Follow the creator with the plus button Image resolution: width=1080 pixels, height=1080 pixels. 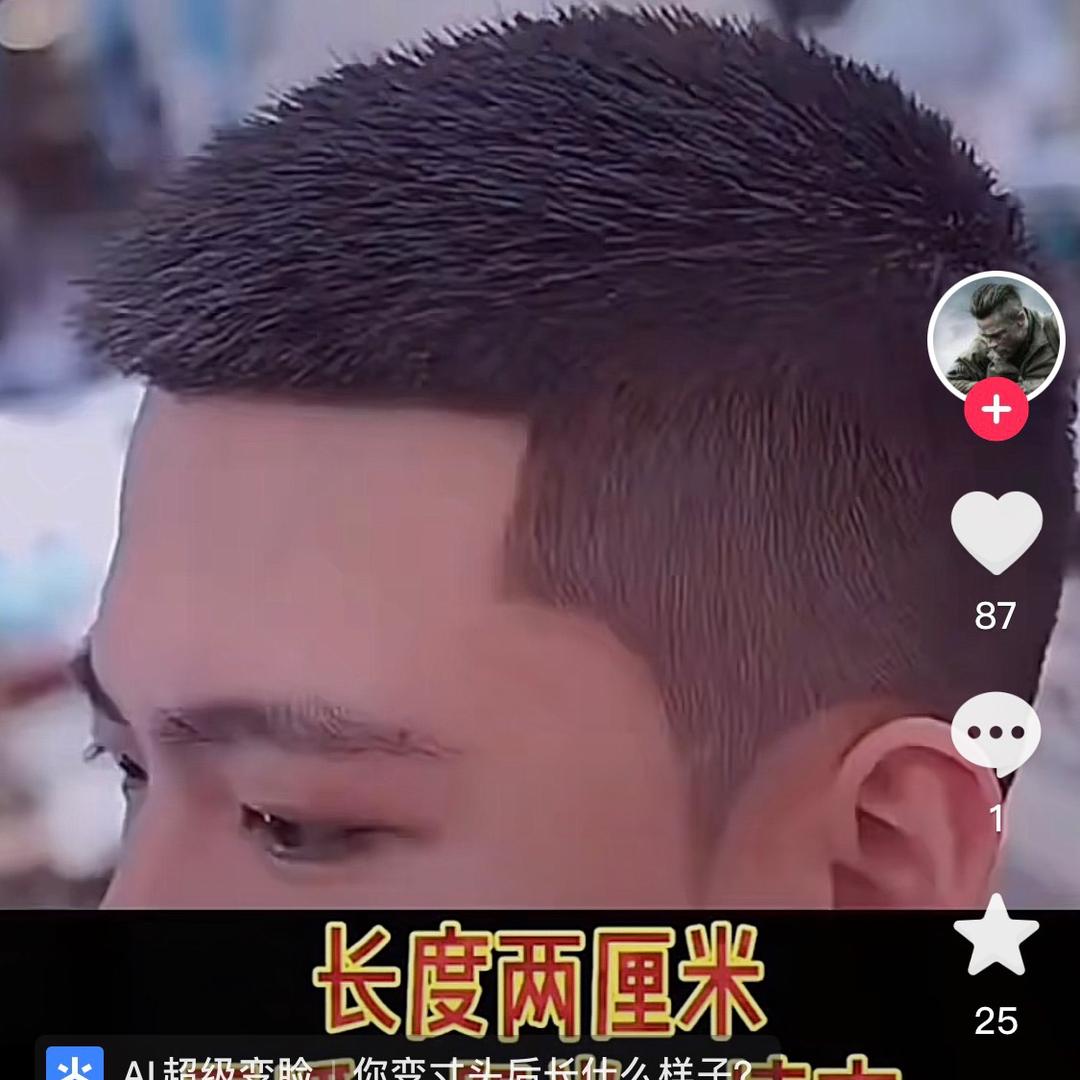tap(996, 410)
